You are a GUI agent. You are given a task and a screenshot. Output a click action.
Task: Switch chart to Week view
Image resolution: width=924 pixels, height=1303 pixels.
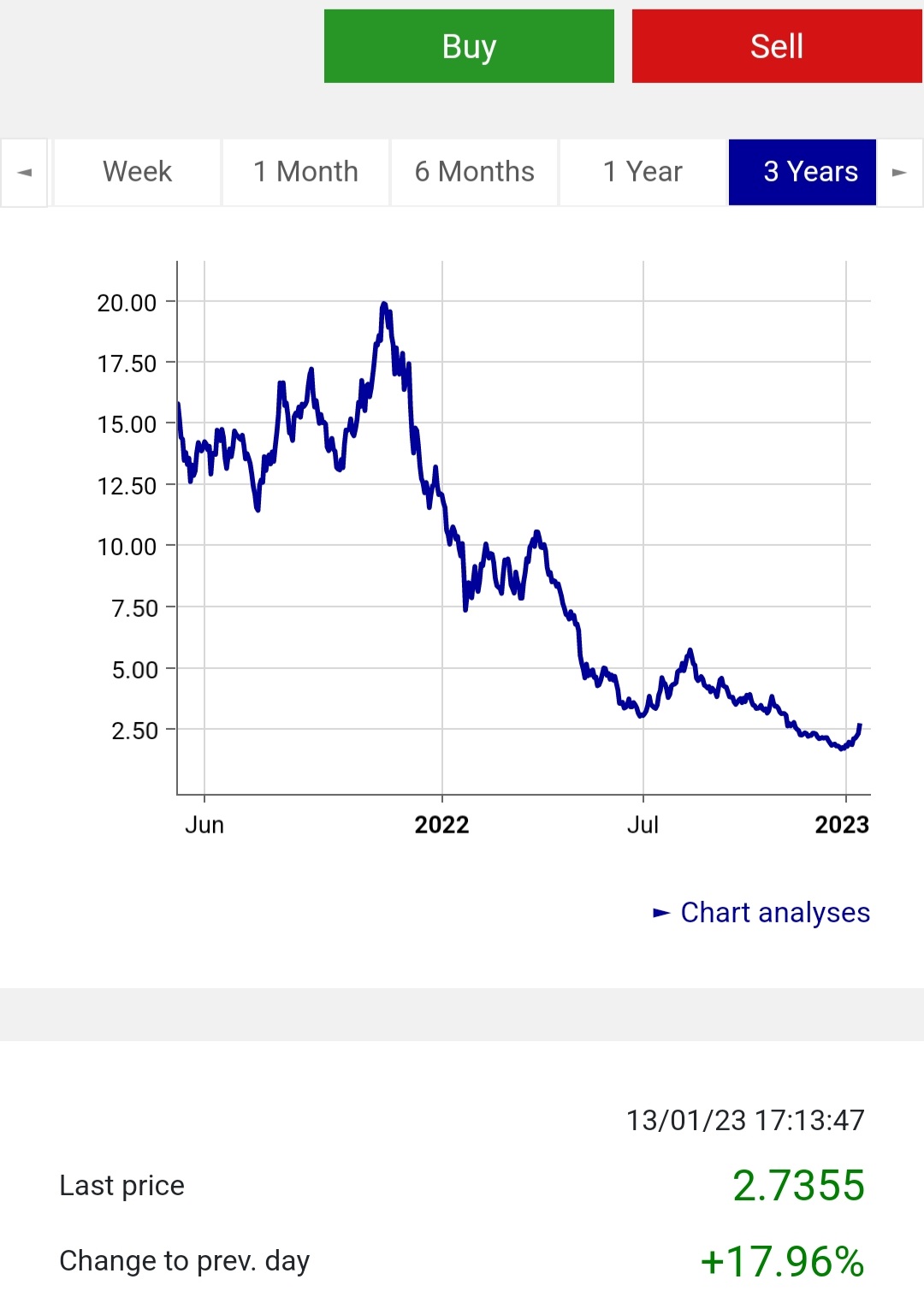[137, 172]
